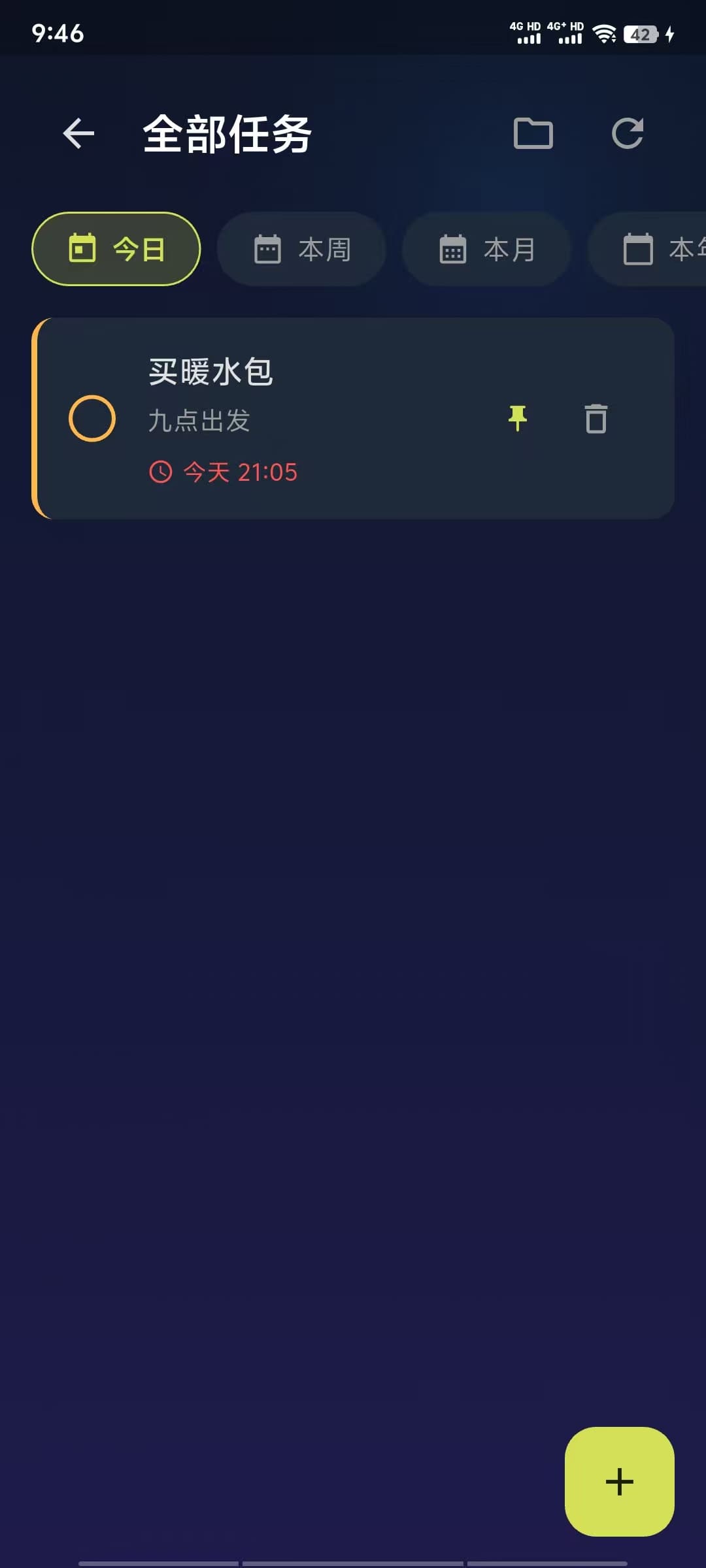Switch to the 本周 filter
This screenshot has height=1568, width=706.
pos(301,249)
